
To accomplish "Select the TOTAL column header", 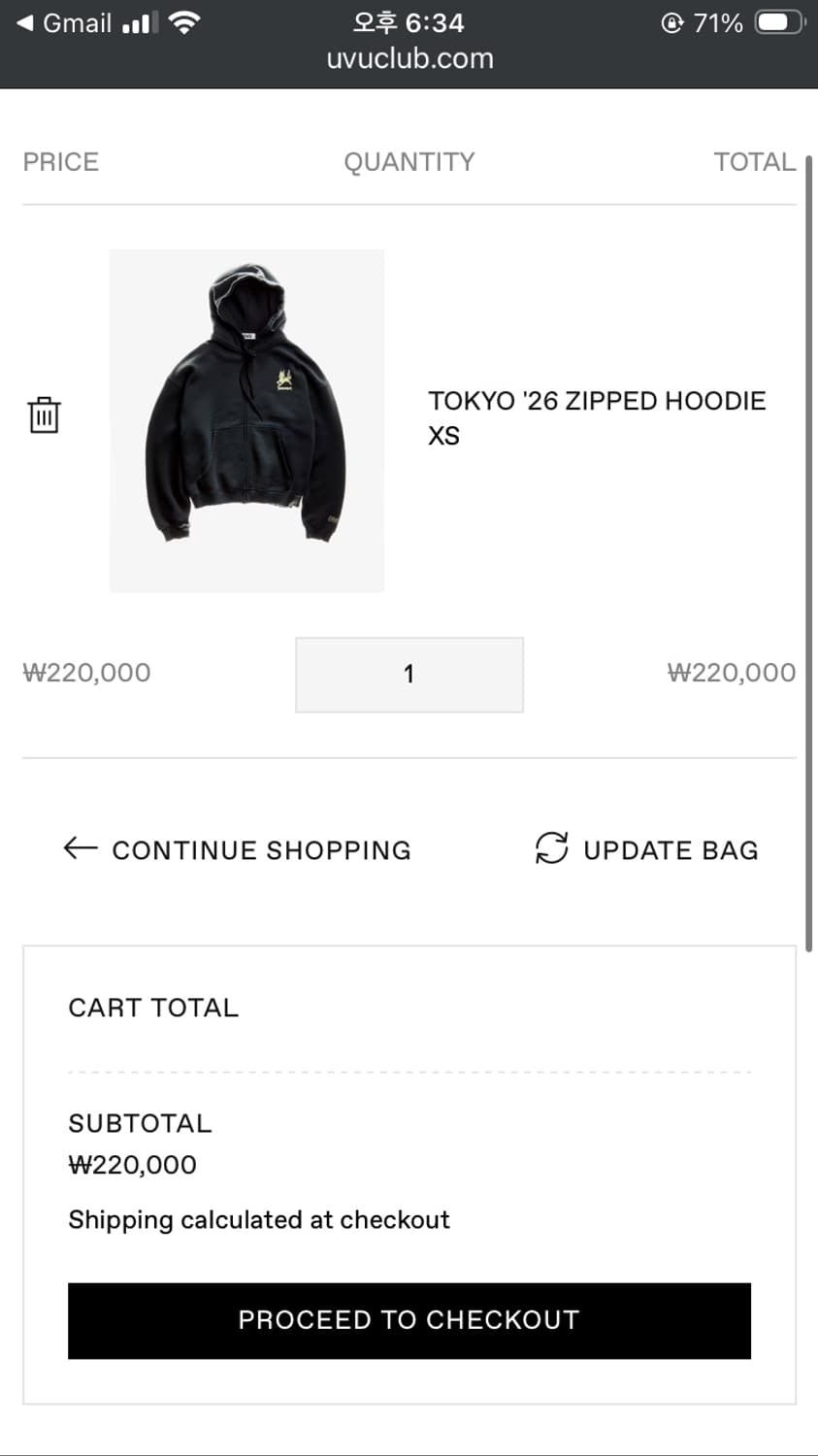I will pyautogui.click(x=755, y=162).
